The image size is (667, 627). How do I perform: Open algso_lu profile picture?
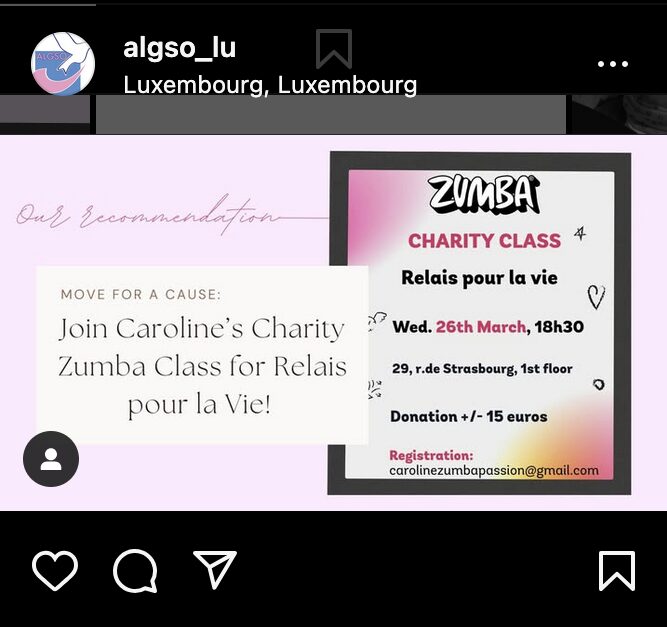63,64
